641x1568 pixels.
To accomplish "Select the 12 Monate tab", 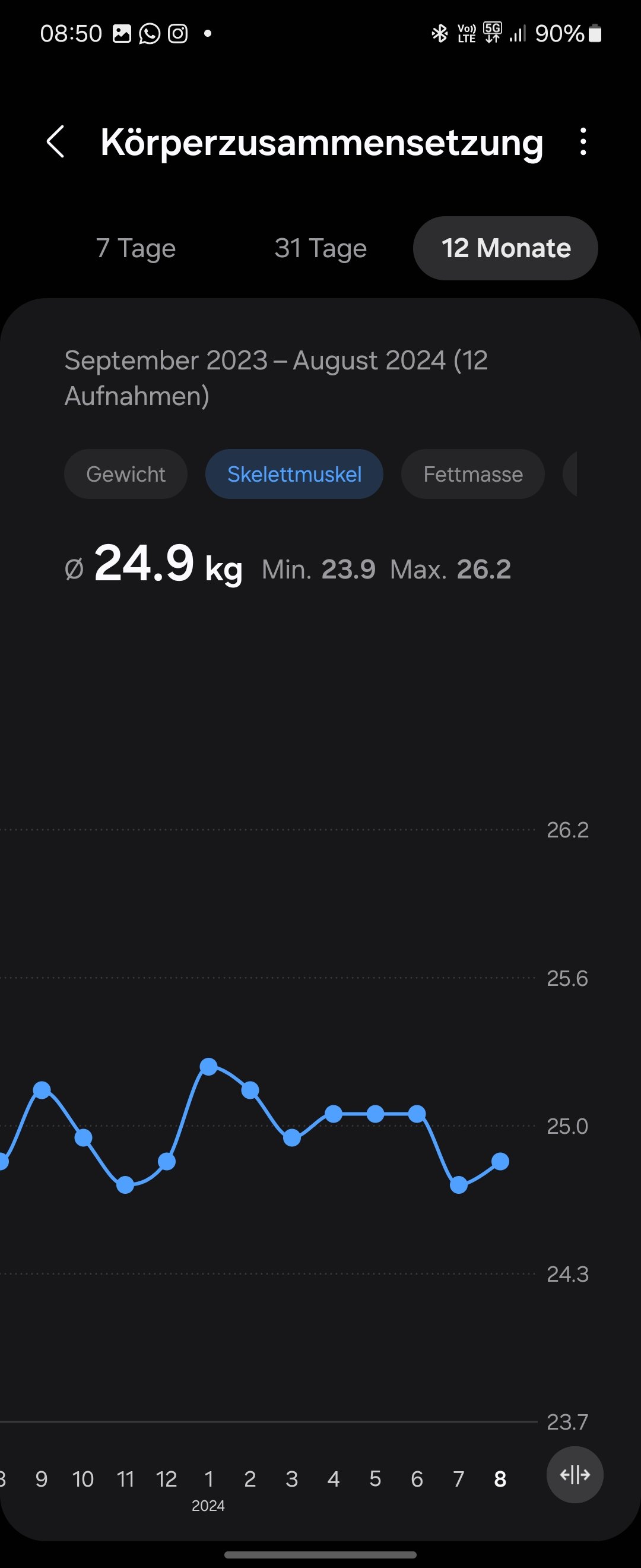I will [505, 248].
